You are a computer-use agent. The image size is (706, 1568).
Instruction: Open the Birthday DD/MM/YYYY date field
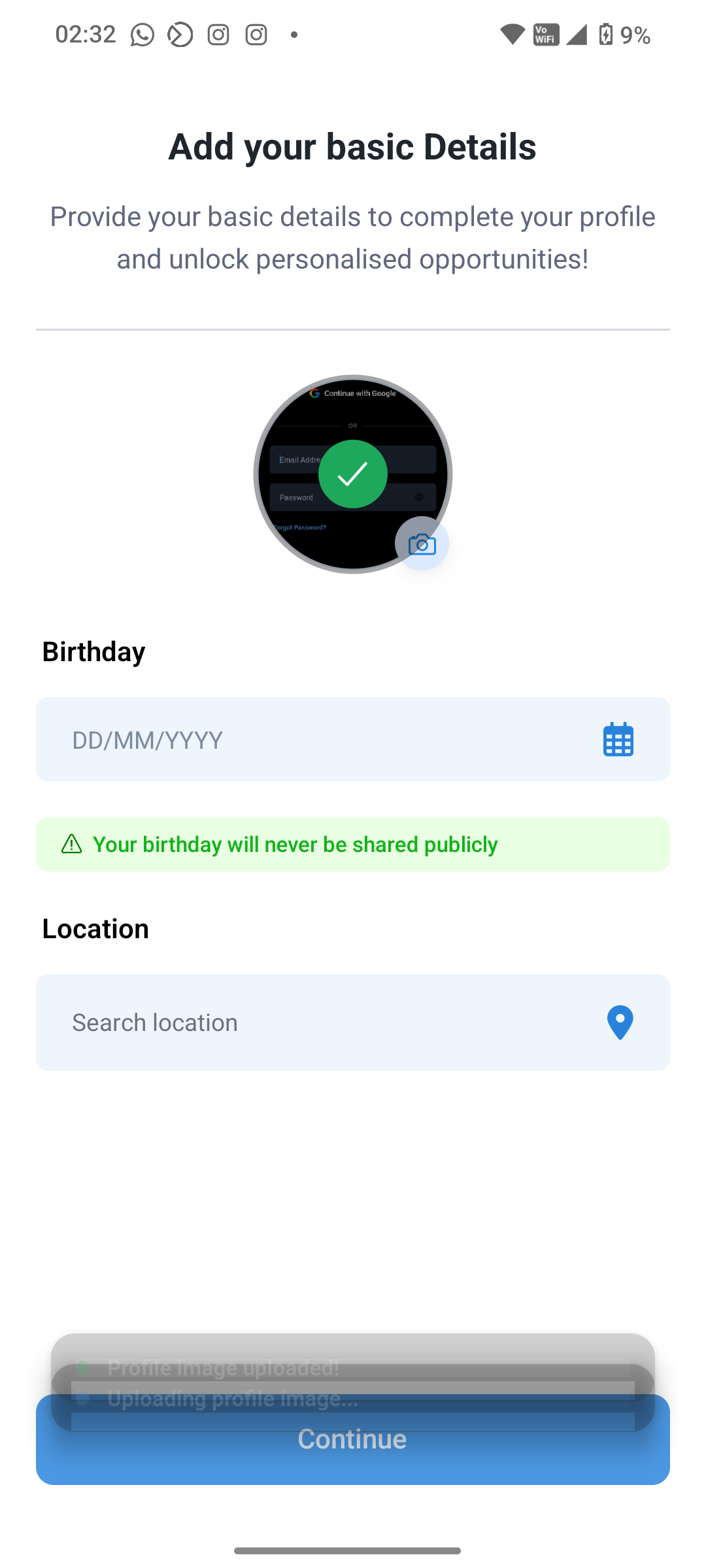(x=314, y=740)
